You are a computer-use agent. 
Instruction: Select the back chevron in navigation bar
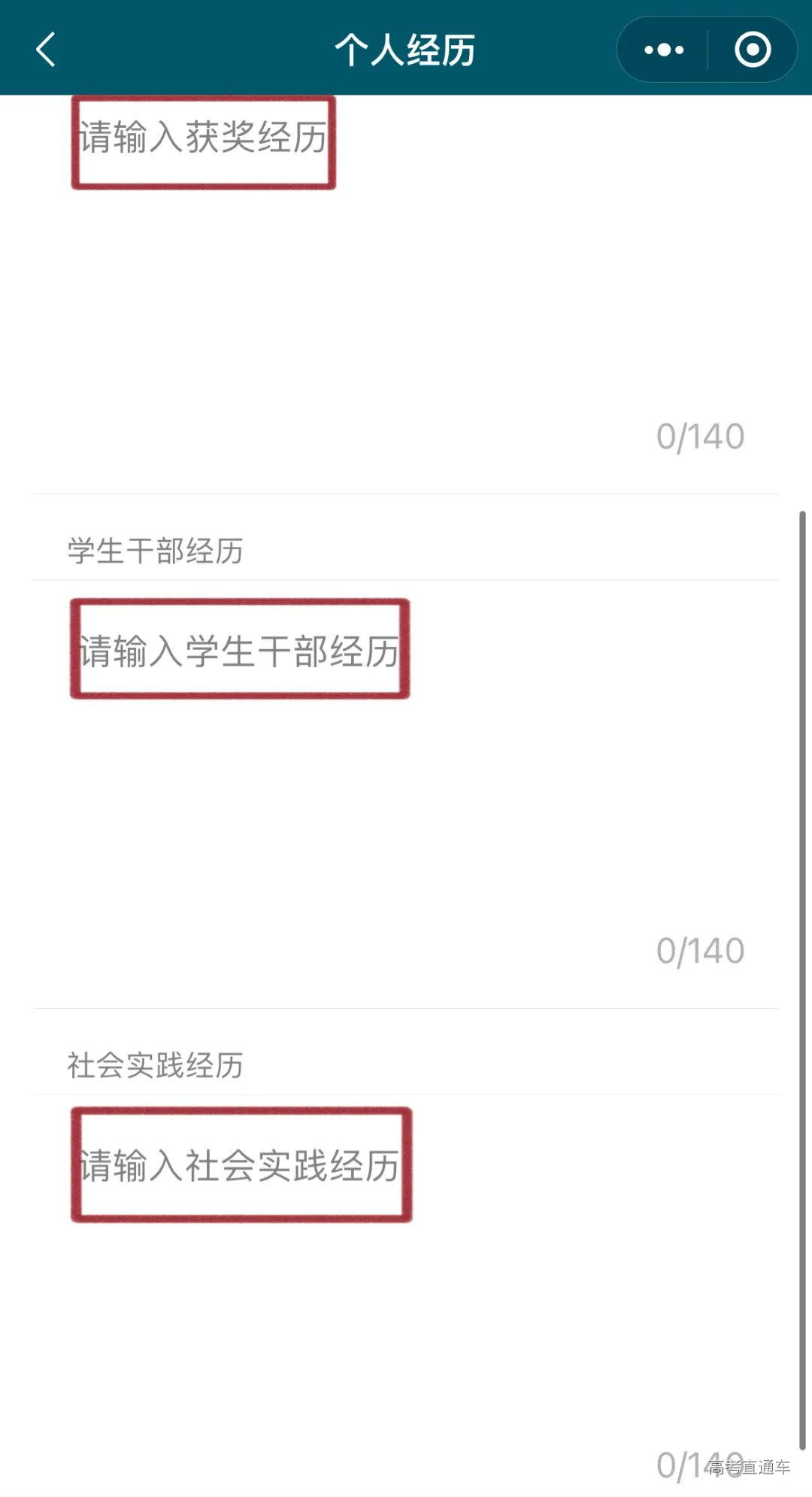[45, 49]
